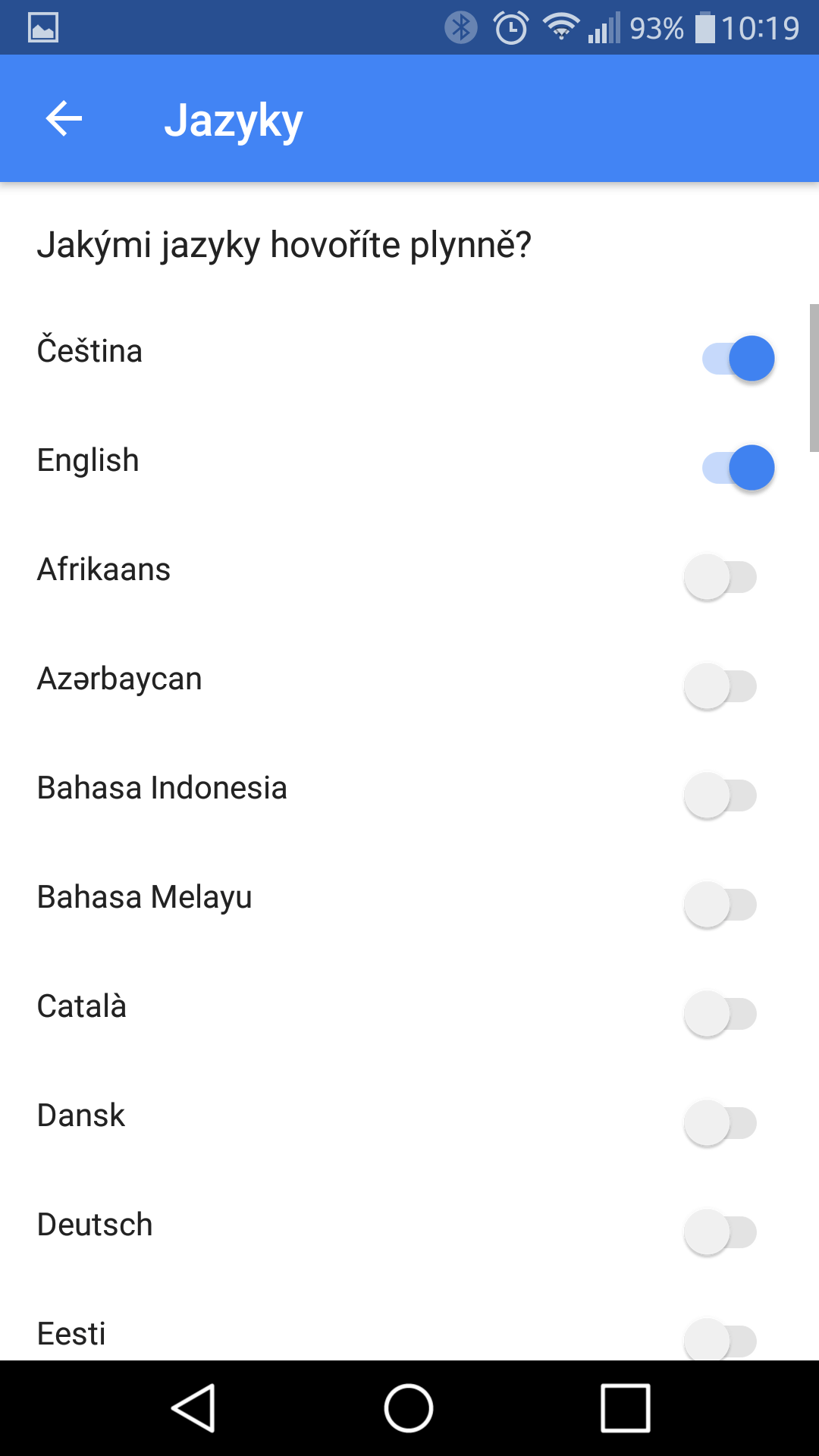Image resolution: width=819 pixels, height=1456 pixels.
Task: Tap the system home button
Action: (409, 1408)
